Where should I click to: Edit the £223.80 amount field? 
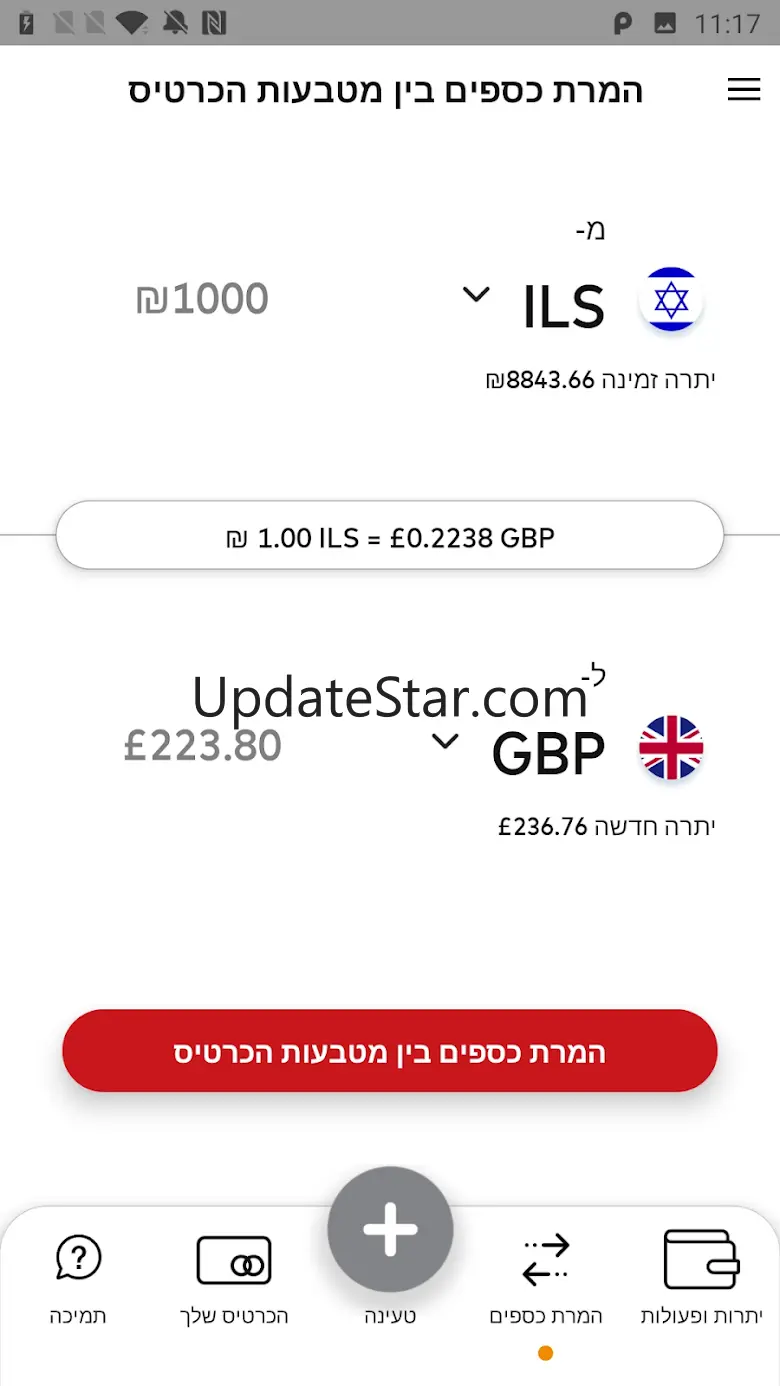pos(203,746)
